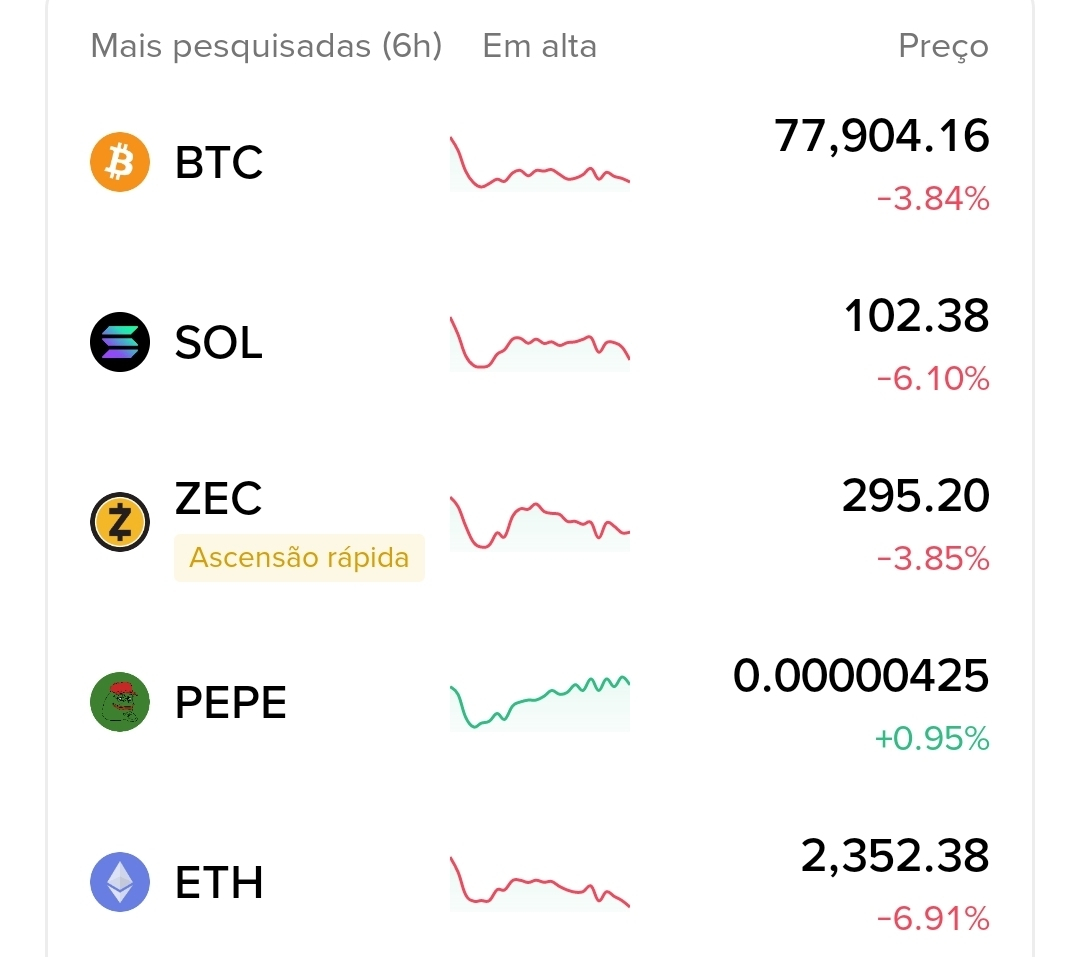
Task: Open the ZEC listing
Action: click(x=218, y=499)
